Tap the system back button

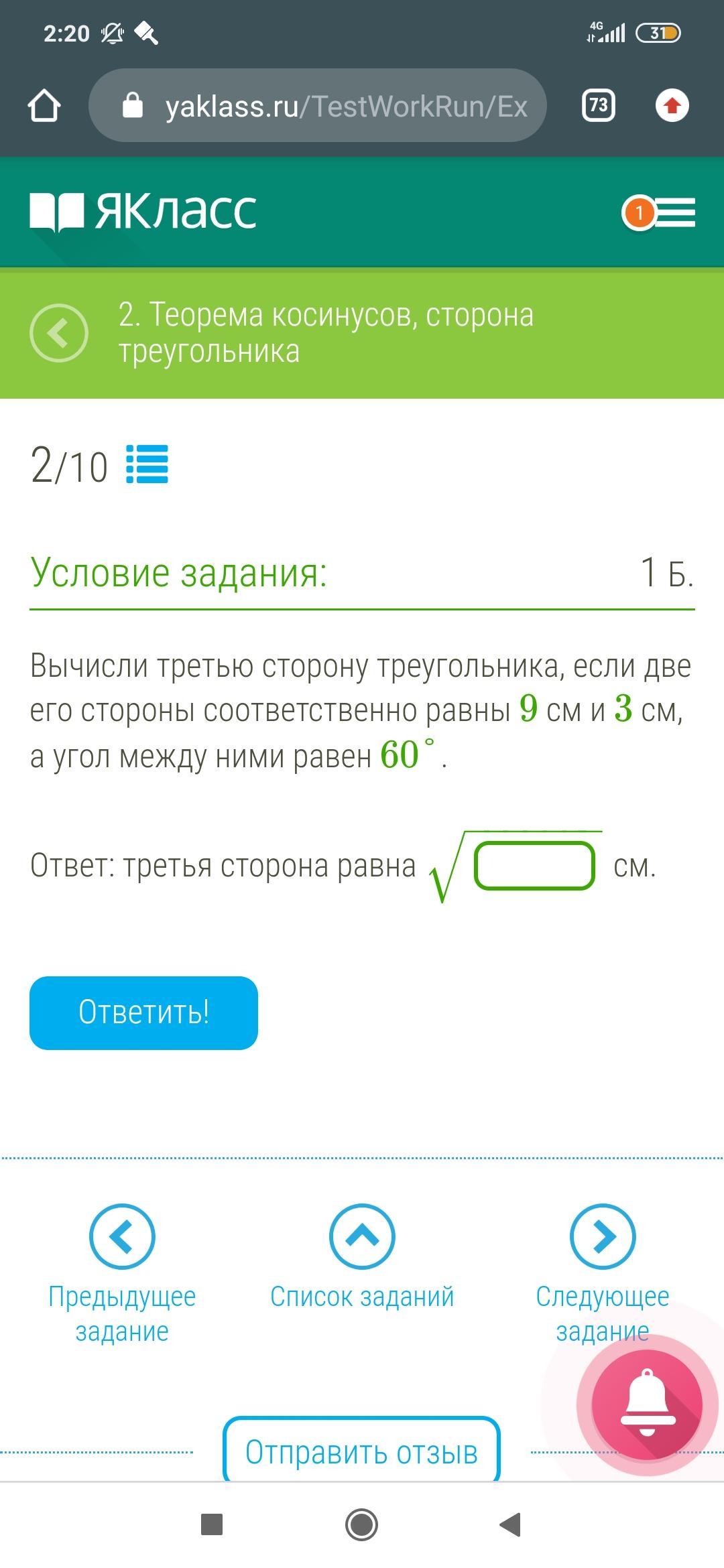511,1524
